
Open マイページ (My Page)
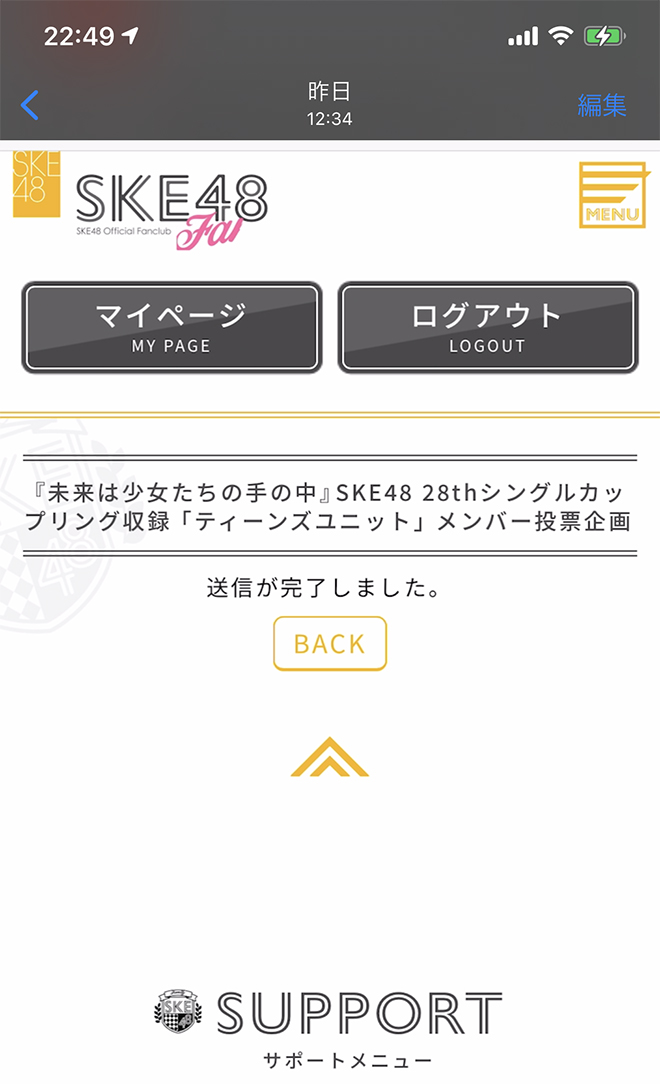(172, 328)
